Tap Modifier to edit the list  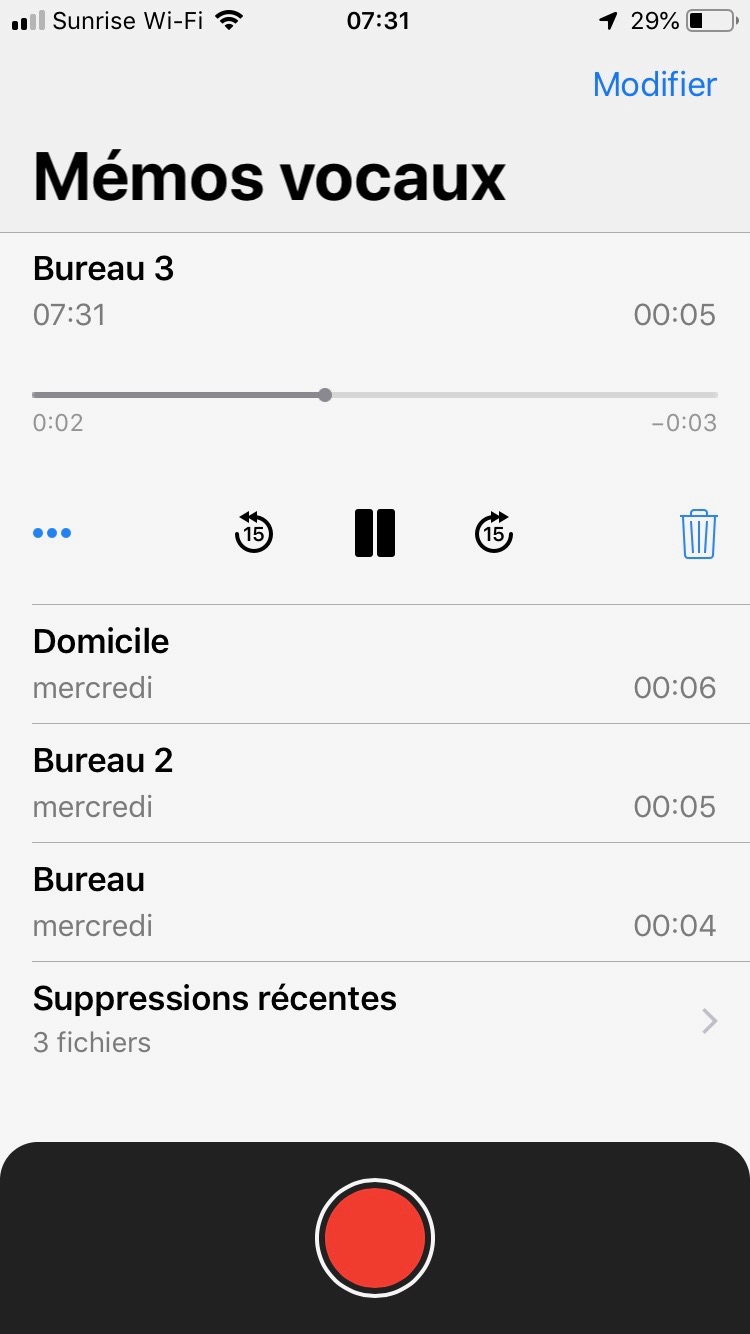click(x=654, y=85)
